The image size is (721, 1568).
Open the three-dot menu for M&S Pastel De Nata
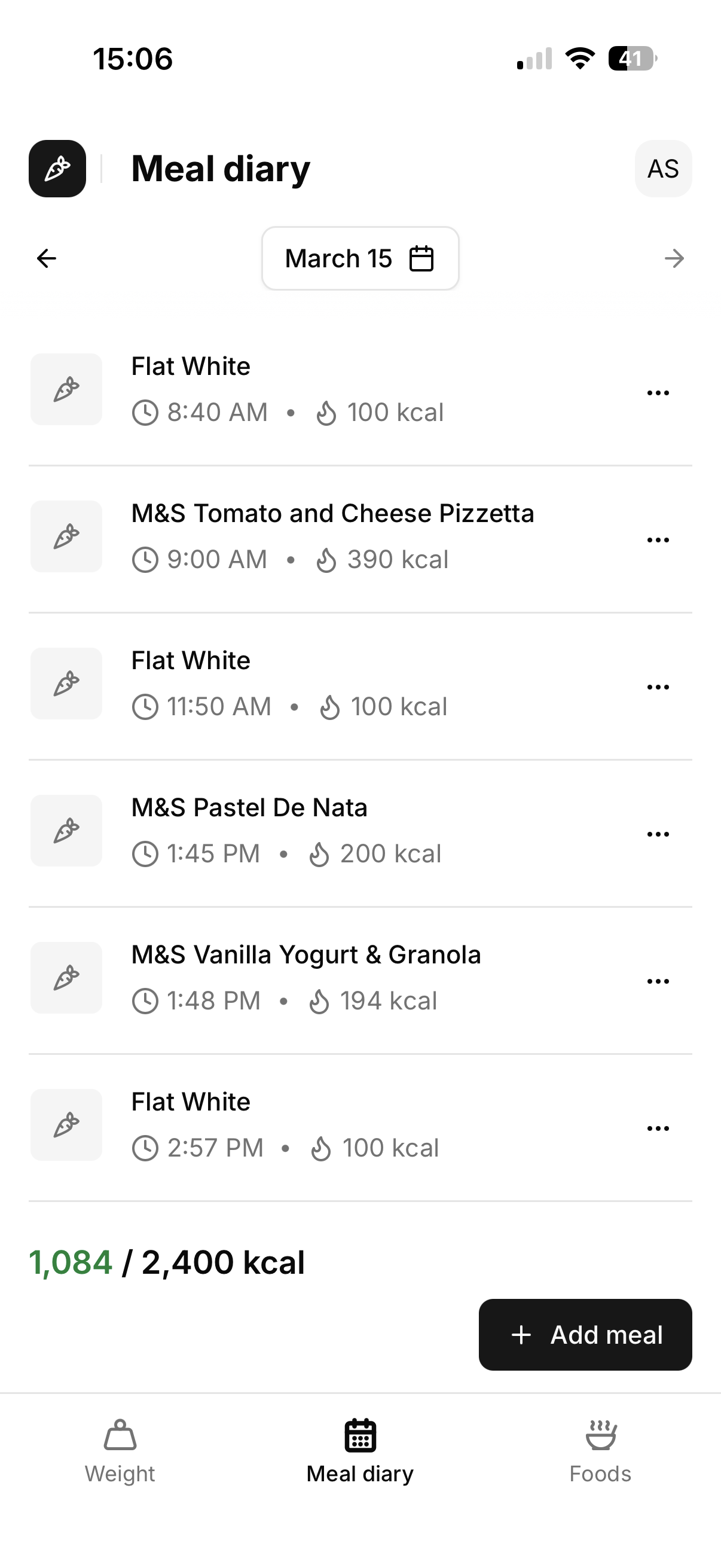click(658, 833)
